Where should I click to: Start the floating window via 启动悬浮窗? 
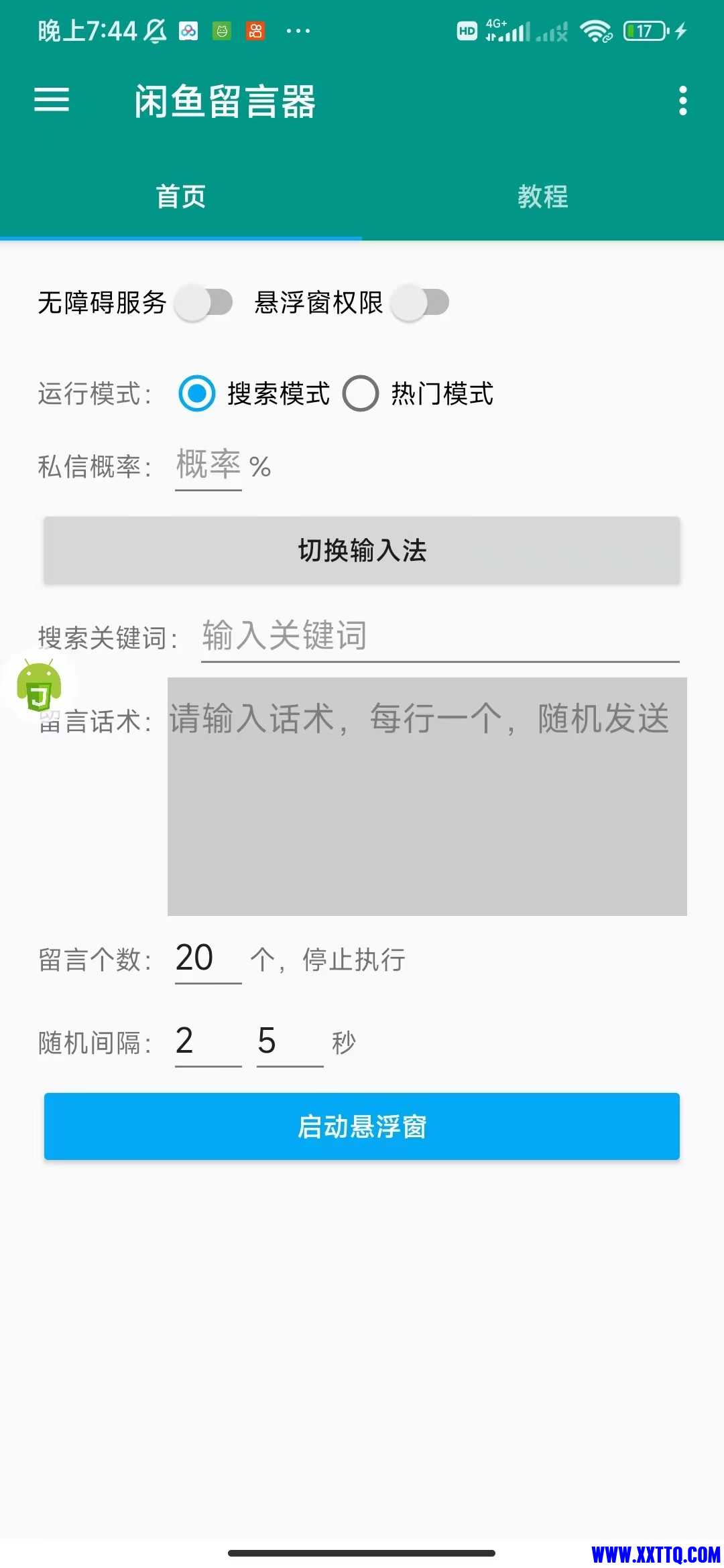click(x=362, y=1126)
